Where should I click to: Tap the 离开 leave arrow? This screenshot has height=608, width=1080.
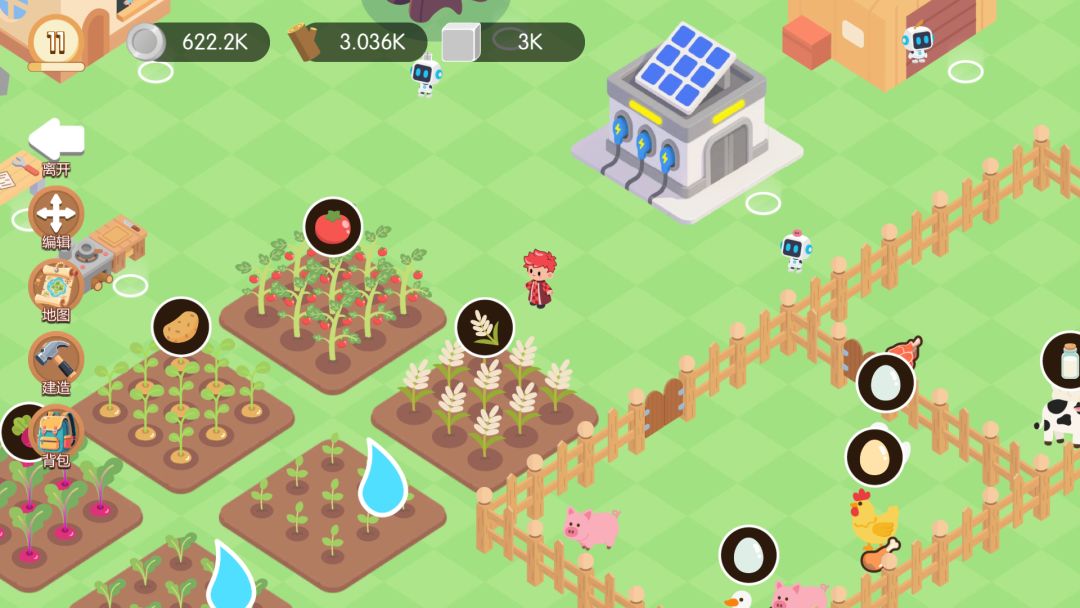tap(56, 138)
